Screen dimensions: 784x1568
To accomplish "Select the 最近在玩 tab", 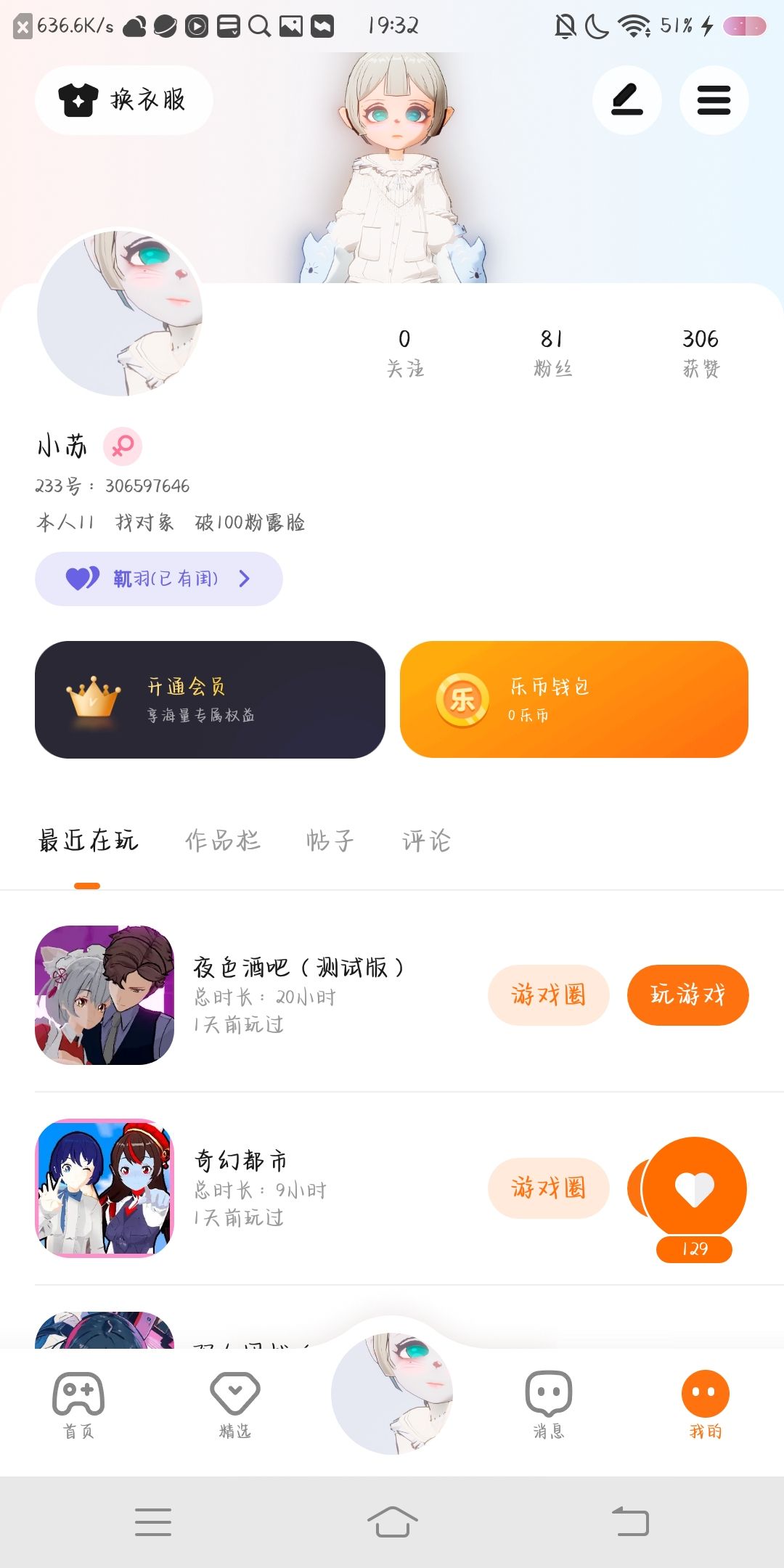I will (x=88, y=841).
